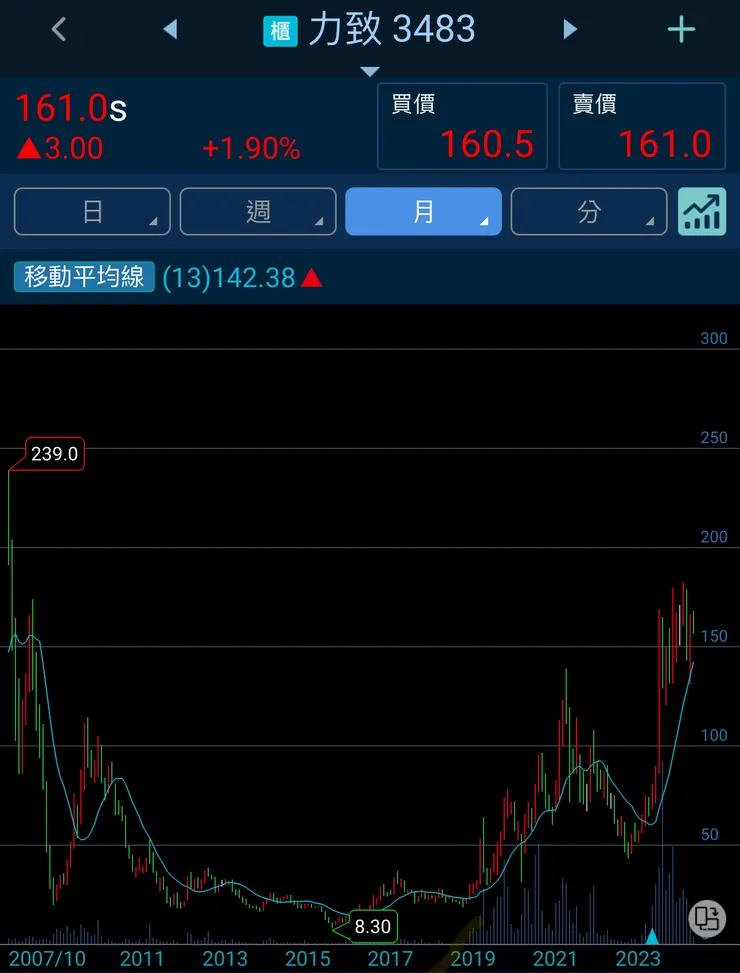Switch to the 週 weekly chart

click(x=258, y=212)
